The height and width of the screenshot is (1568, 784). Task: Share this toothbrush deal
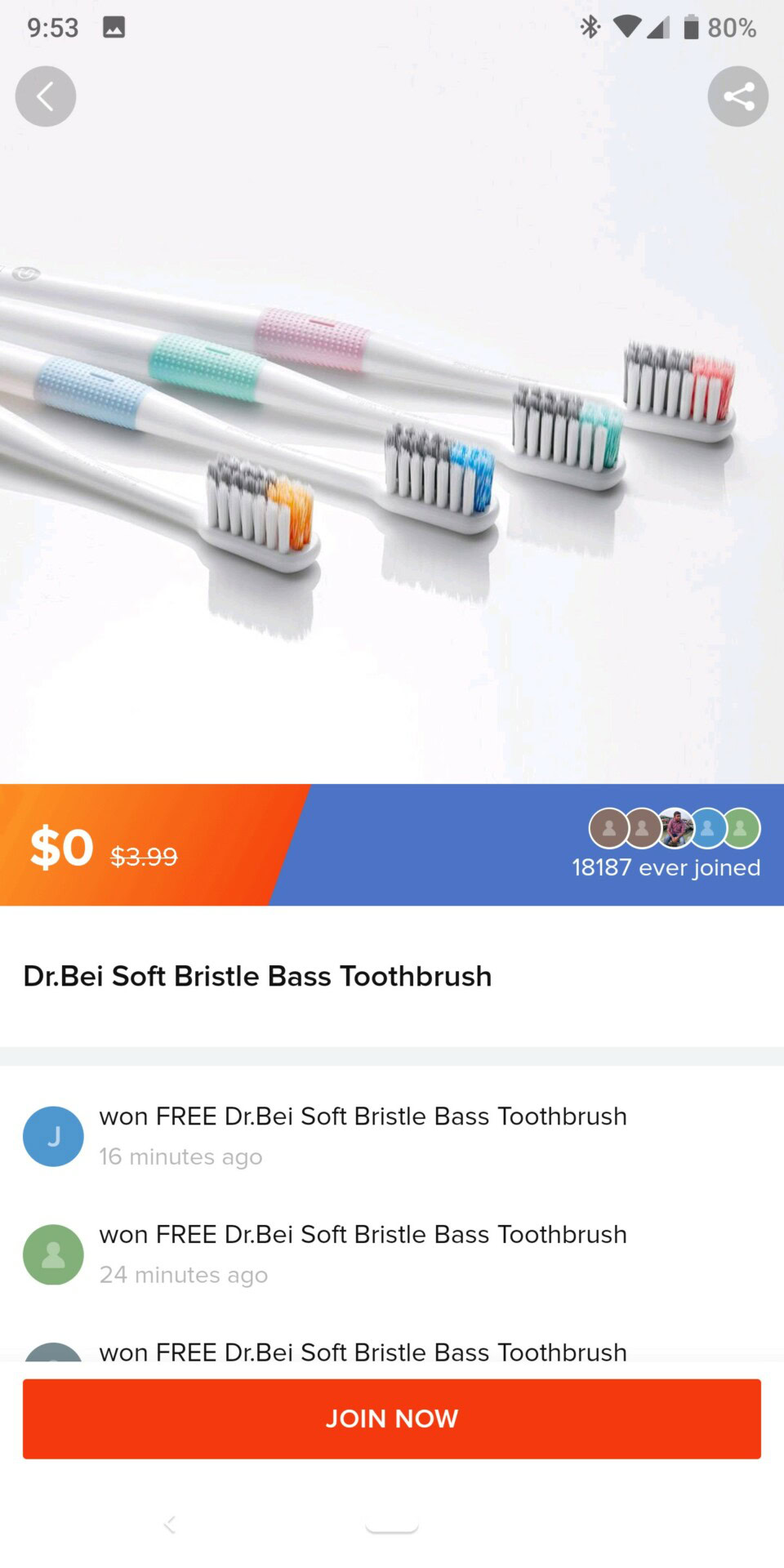coord(737,96)
